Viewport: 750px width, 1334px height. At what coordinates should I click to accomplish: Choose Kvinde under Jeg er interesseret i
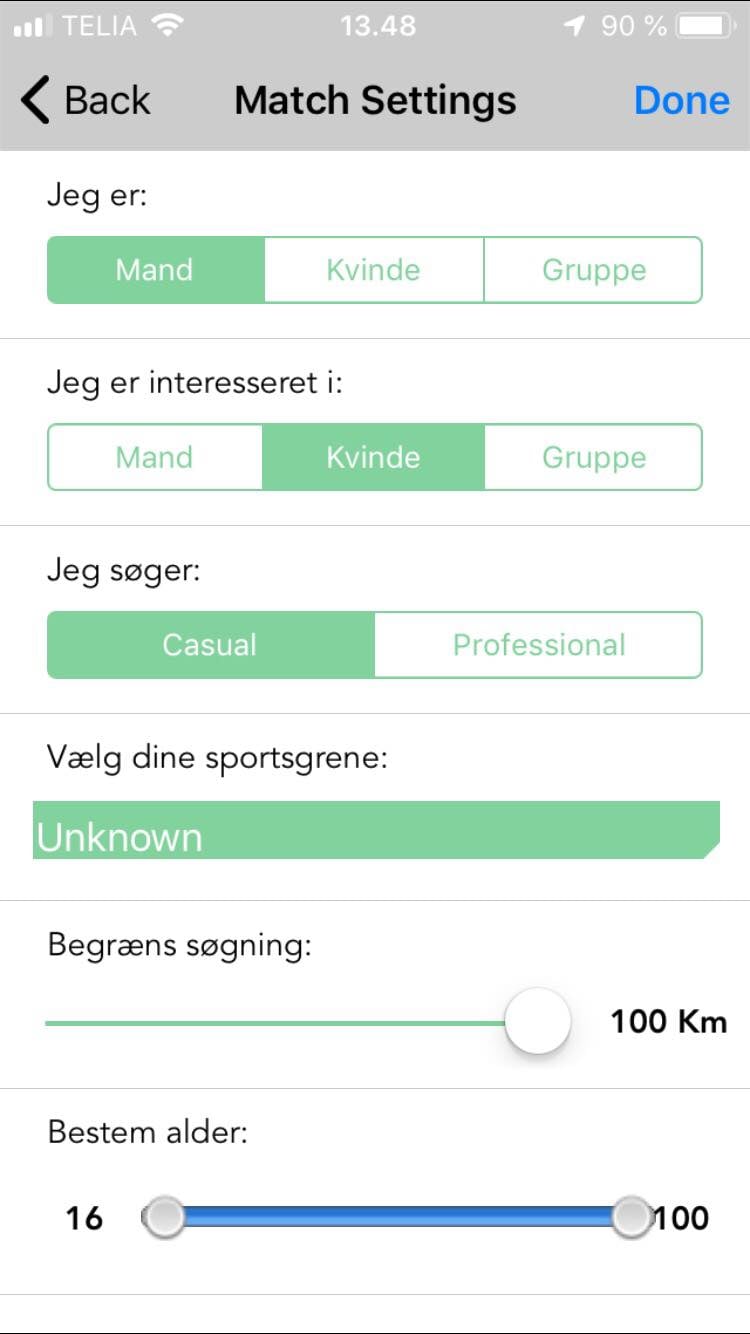tap(373, 457)
